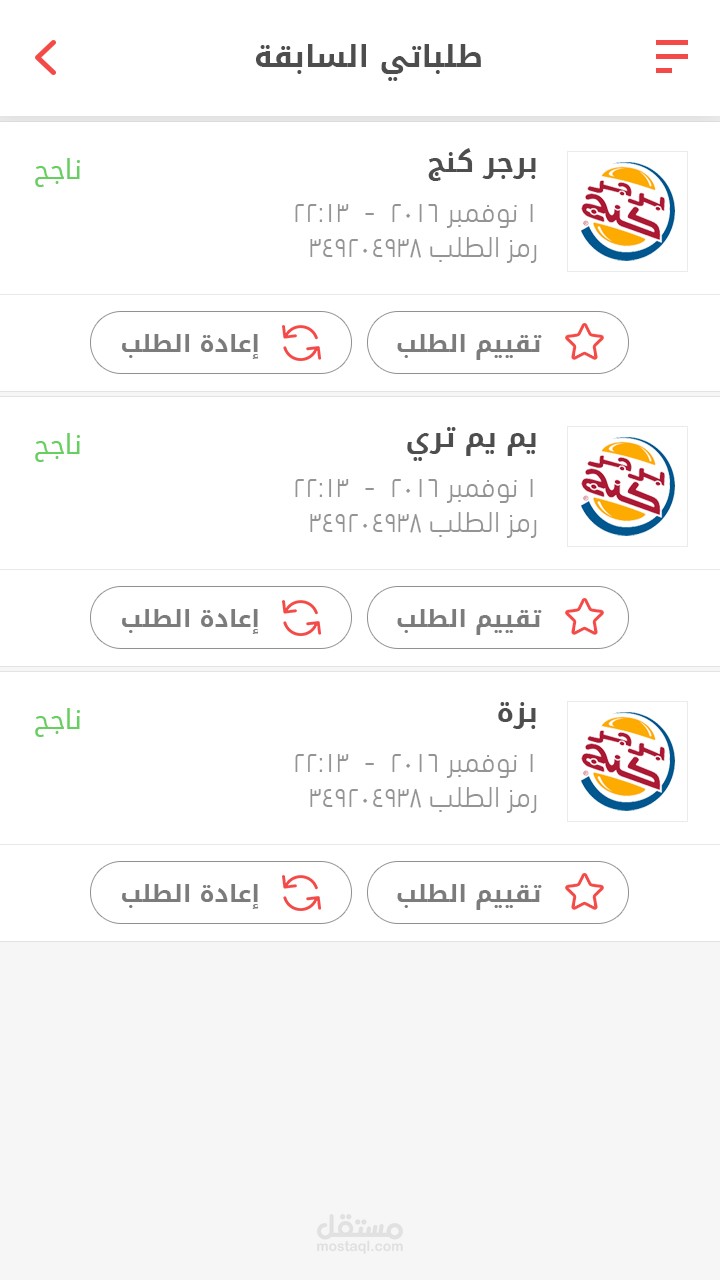Rate the برجر كنج order

(x=497, y=343)
